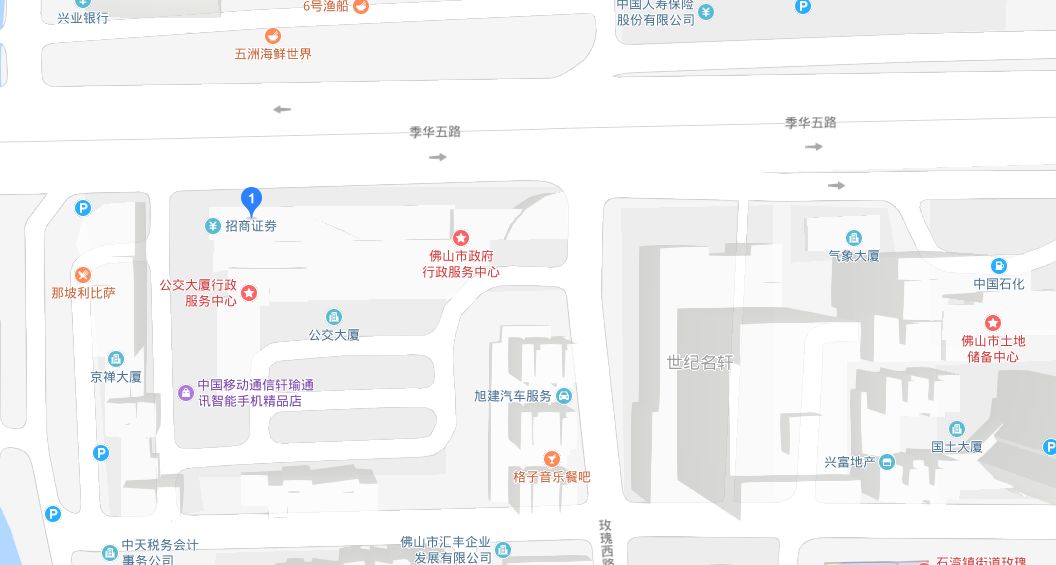Select the 佛山市政府行政服务中心 star marker

[461, 238]
